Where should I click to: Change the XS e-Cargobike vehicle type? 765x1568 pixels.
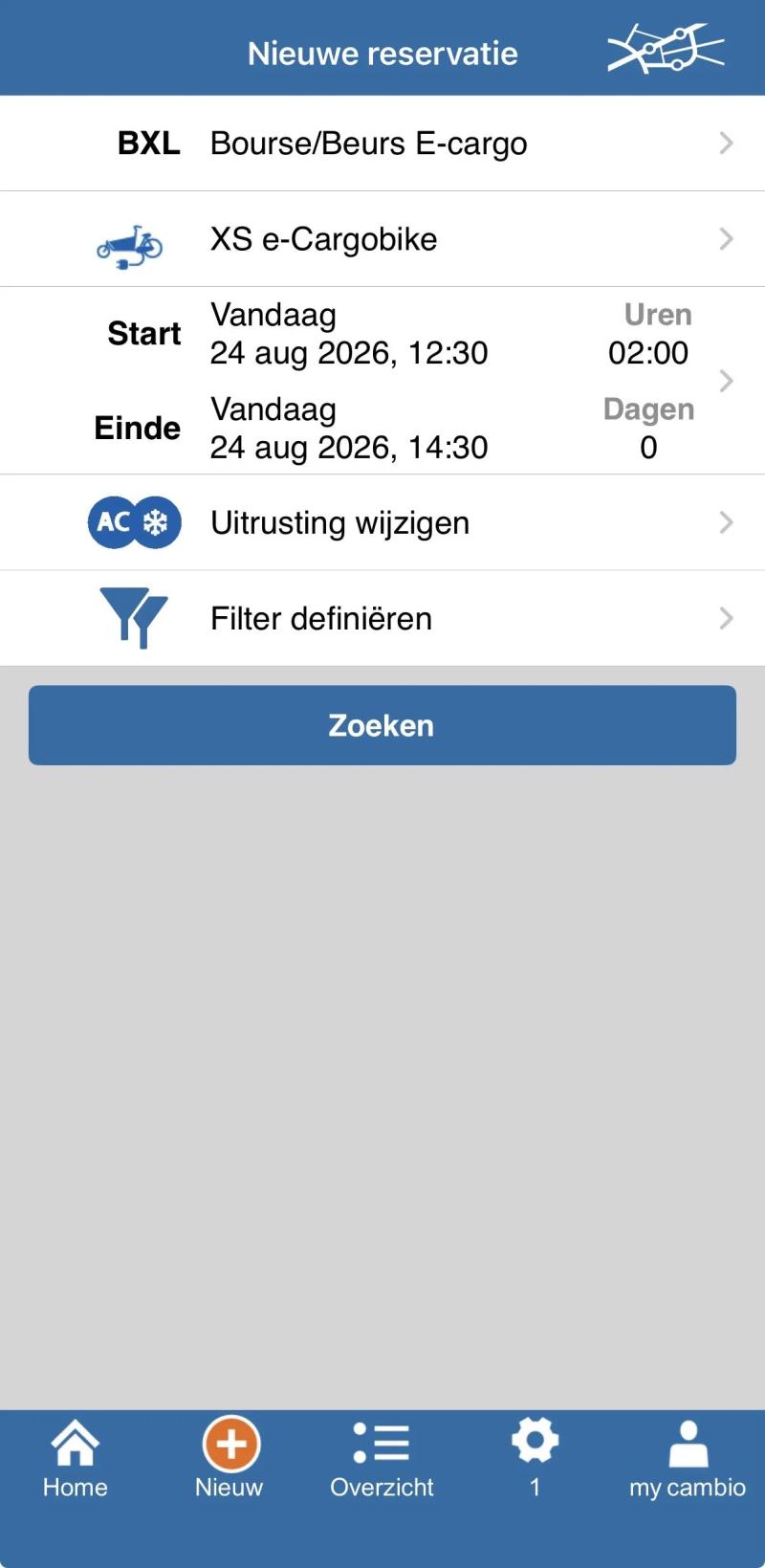tap(382, 239)
